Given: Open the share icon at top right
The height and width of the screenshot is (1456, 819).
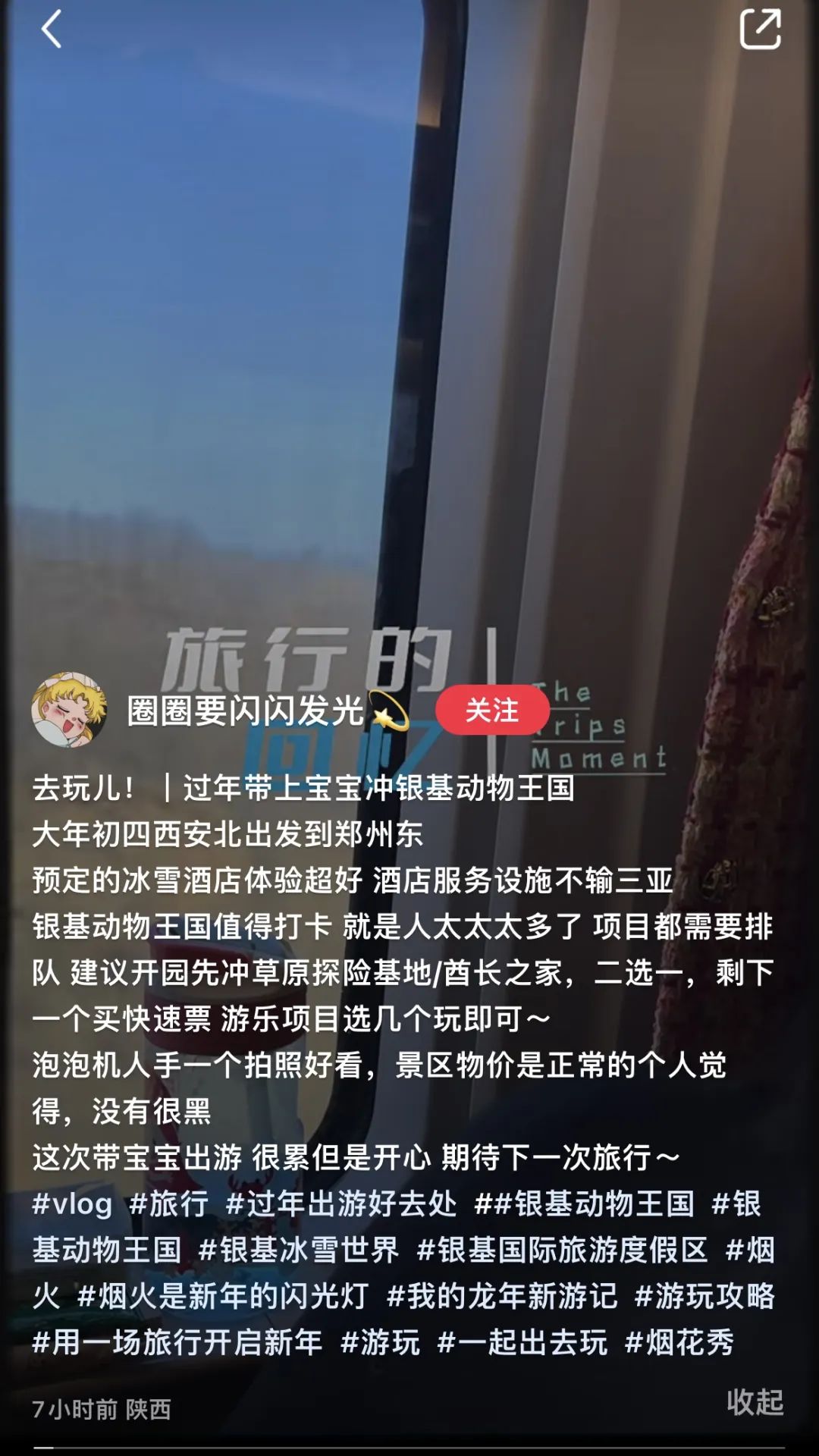Looking at the screenshot, I should [x=760, y=30].
